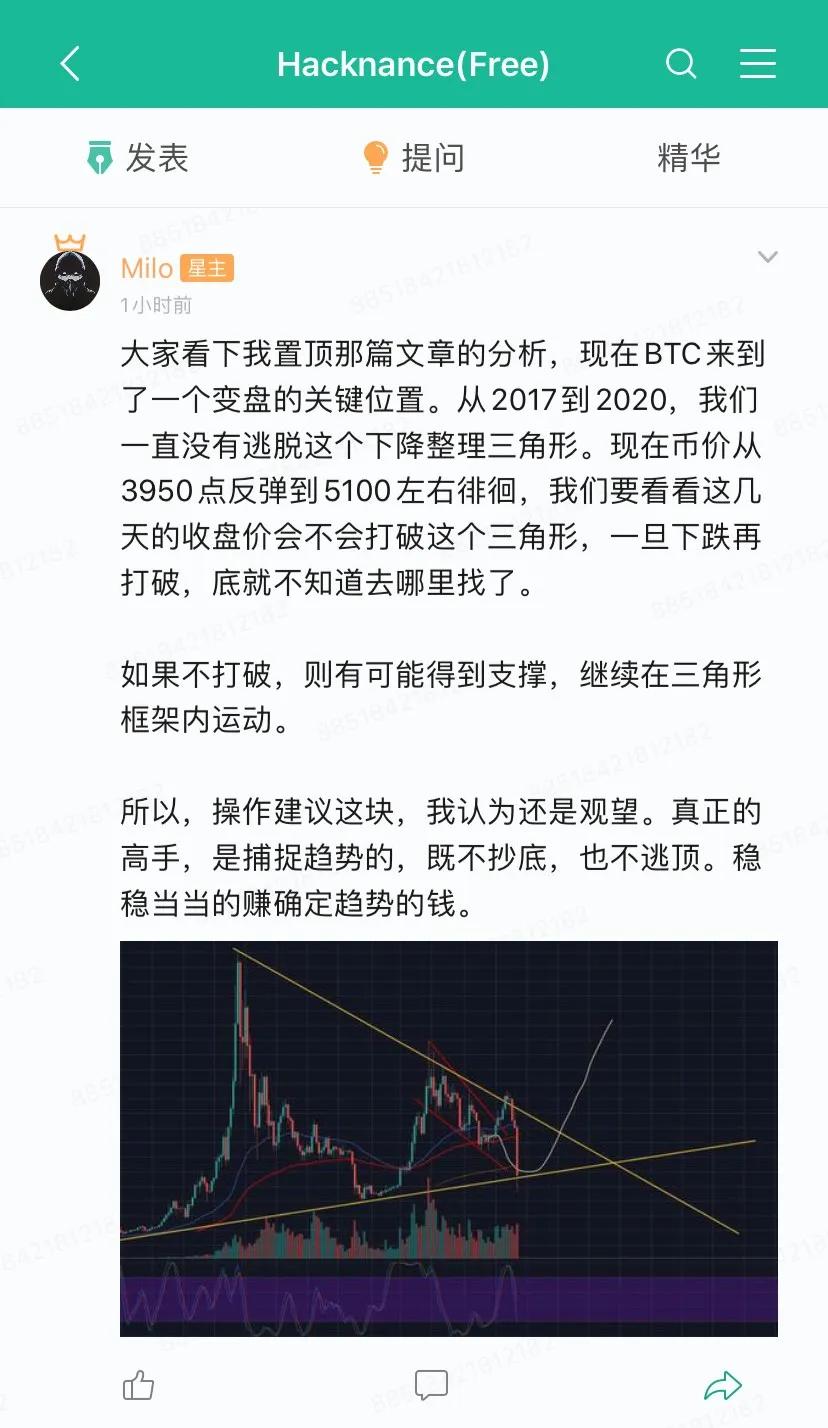Like Milo's post
The height and width of the screenshot is (1428, 828).
tap(138, 1385)
